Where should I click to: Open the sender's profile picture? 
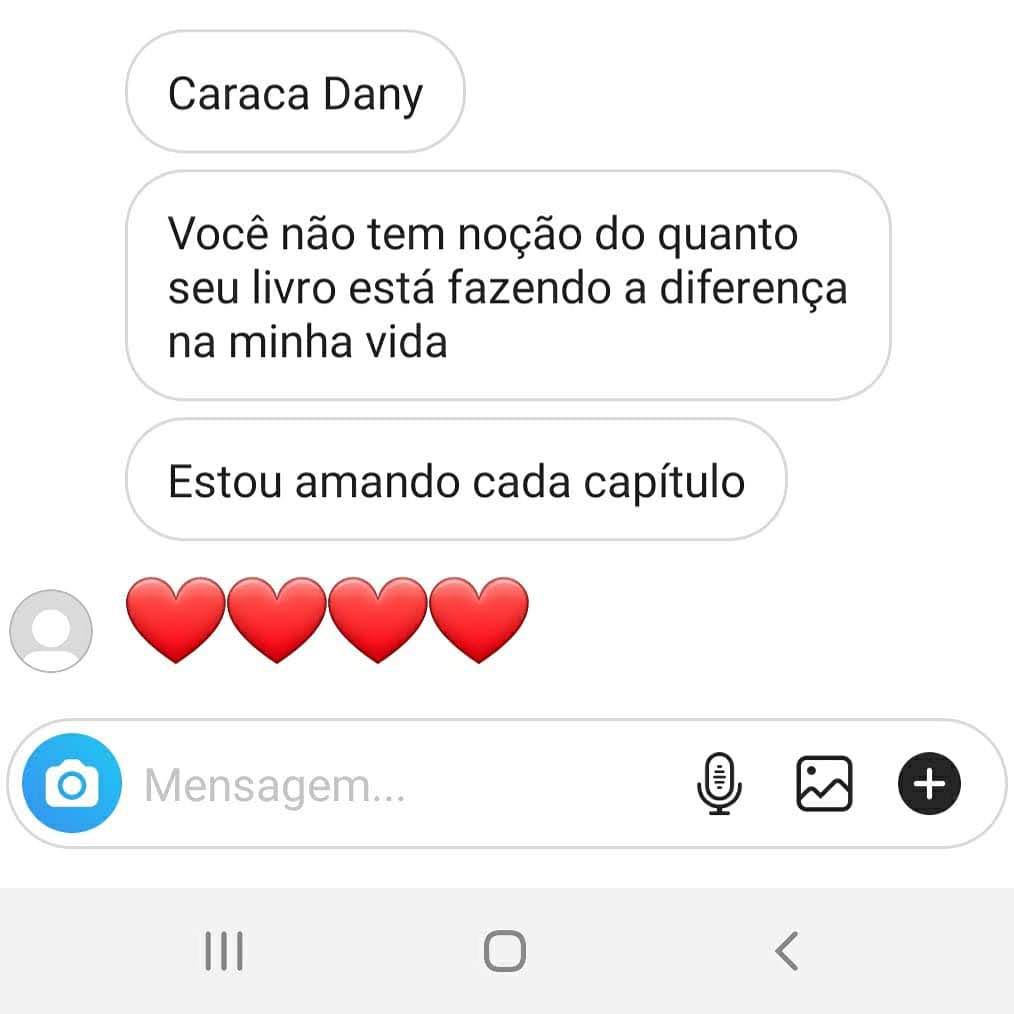click(x=51, y=631)
